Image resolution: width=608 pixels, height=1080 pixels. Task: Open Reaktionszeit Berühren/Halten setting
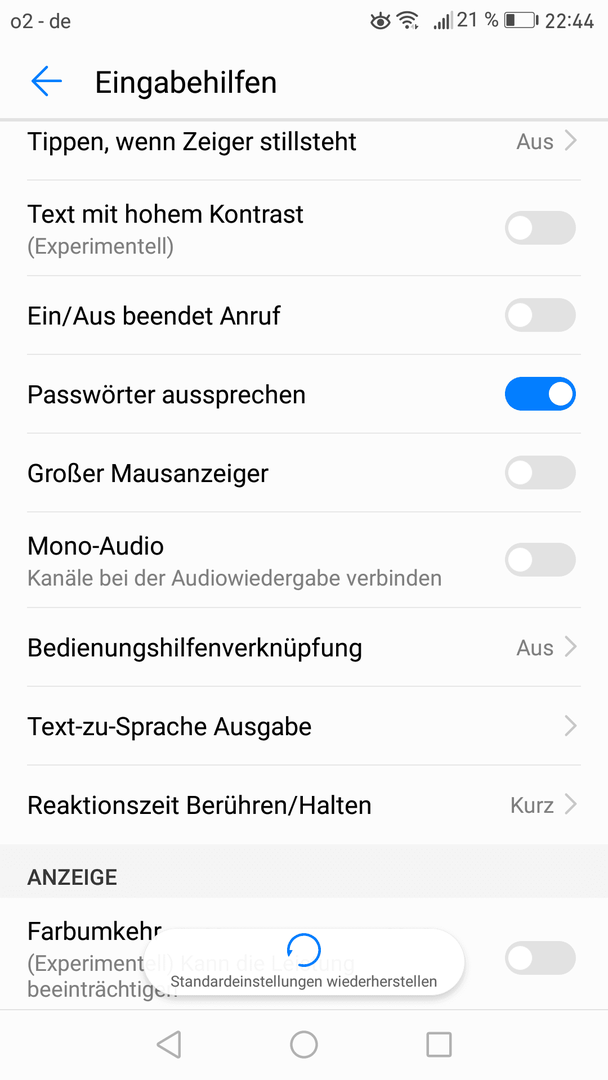(x=304, y=804)
